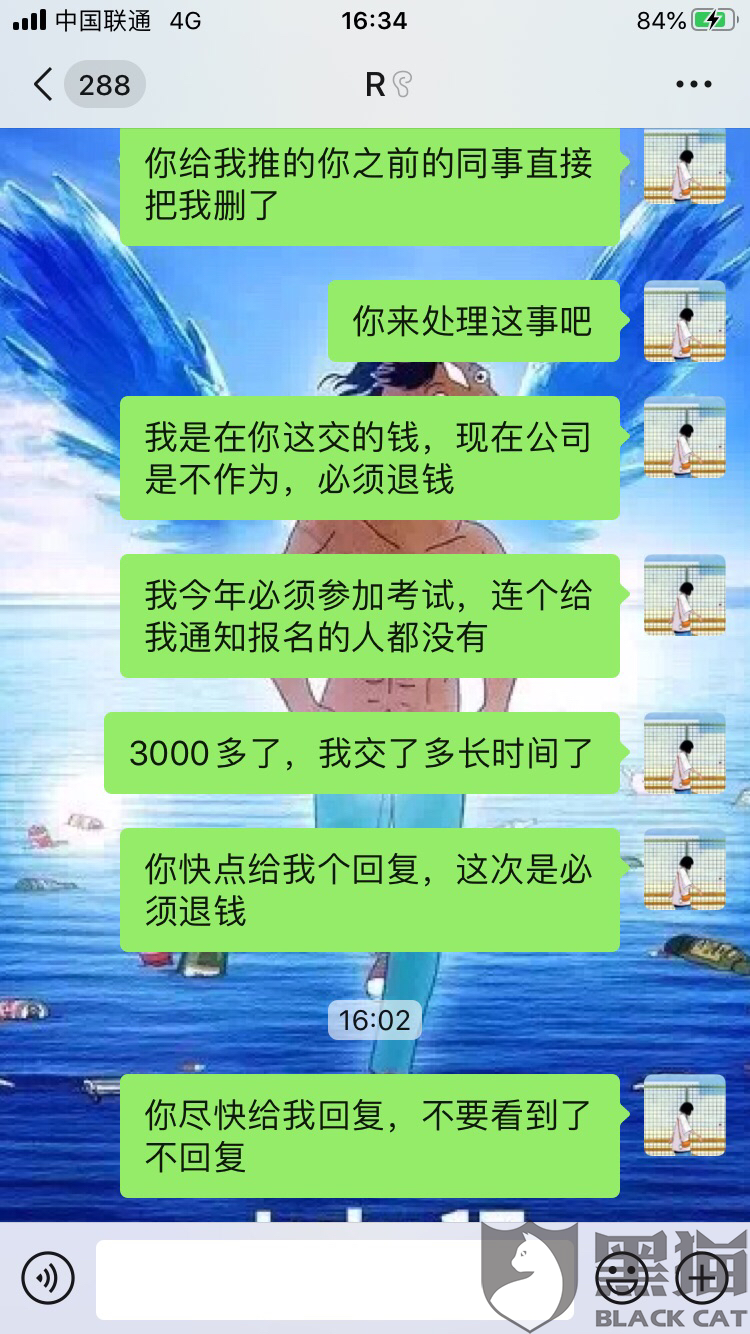
Task: Switch to voice message input
Action: pyautogui.click(x=48, y=1278)
